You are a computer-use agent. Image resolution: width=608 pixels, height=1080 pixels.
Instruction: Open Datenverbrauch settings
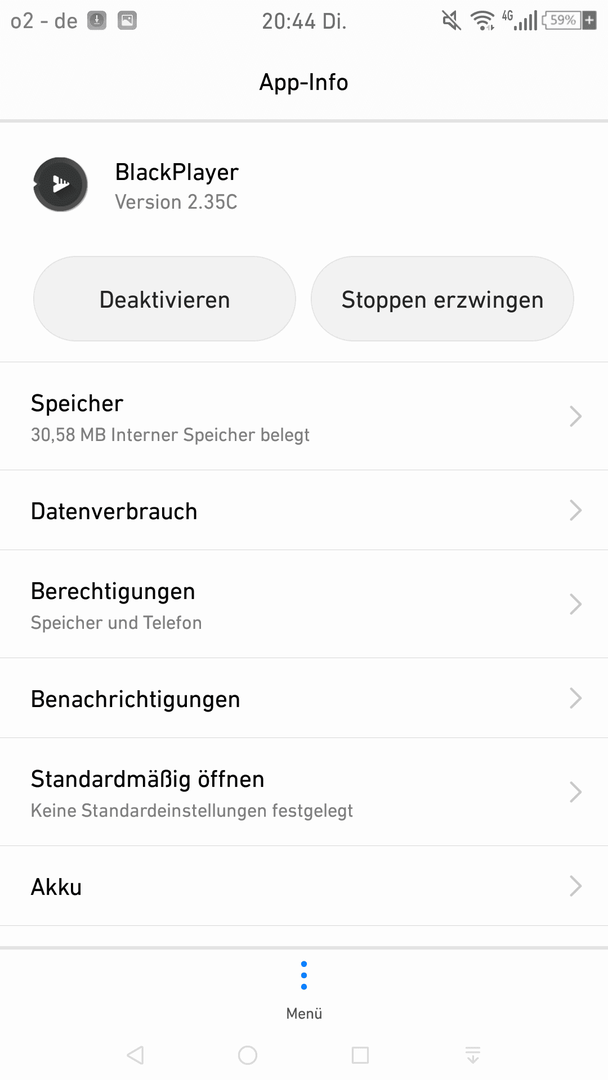coord(304,510)
